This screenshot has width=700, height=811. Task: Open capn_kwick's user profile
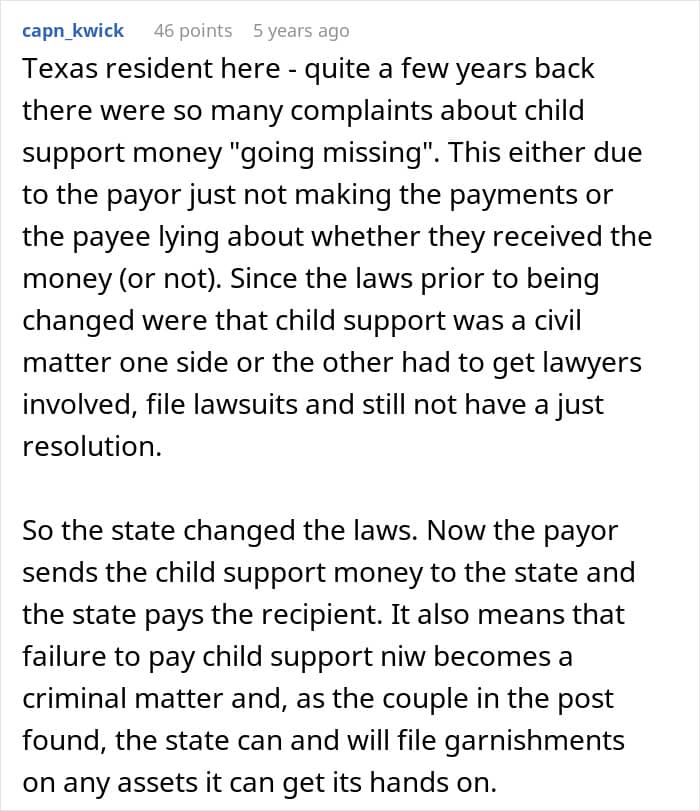73,31
